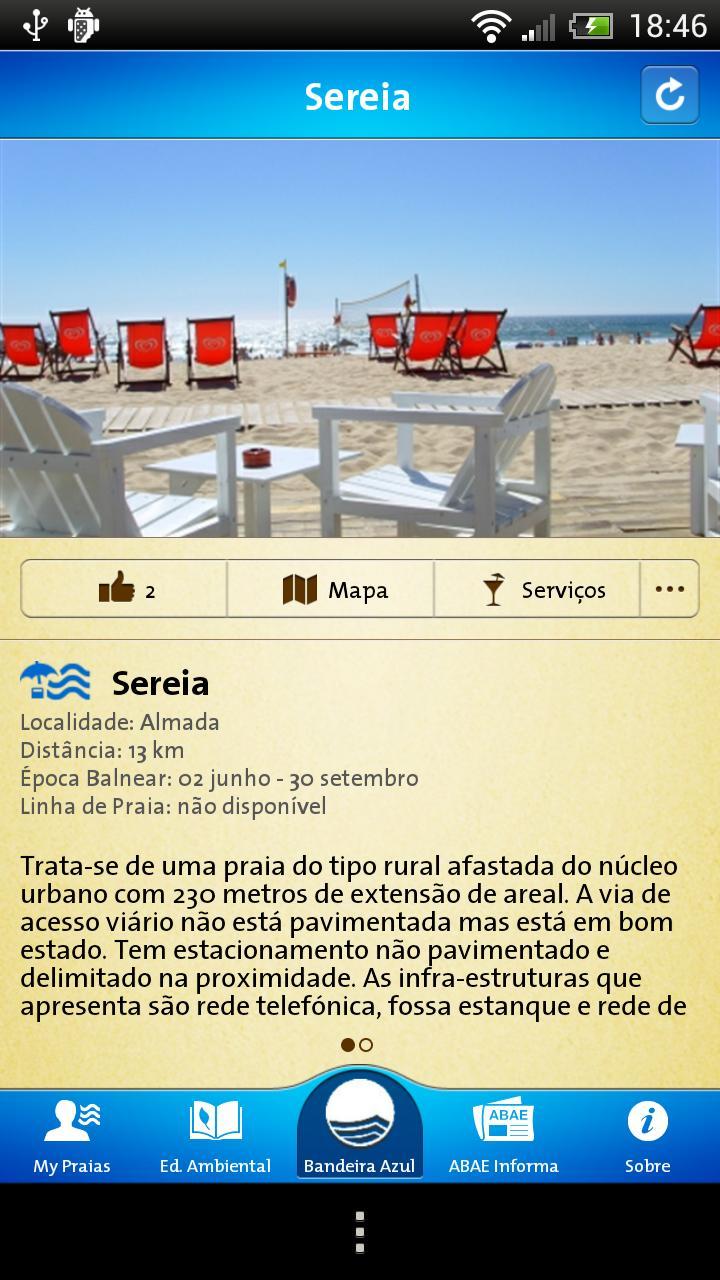The width and height of the screenshot is (720, 1280).
Task: Open the Ed. Ambiental tab
Action: (x=215, y=1137)
